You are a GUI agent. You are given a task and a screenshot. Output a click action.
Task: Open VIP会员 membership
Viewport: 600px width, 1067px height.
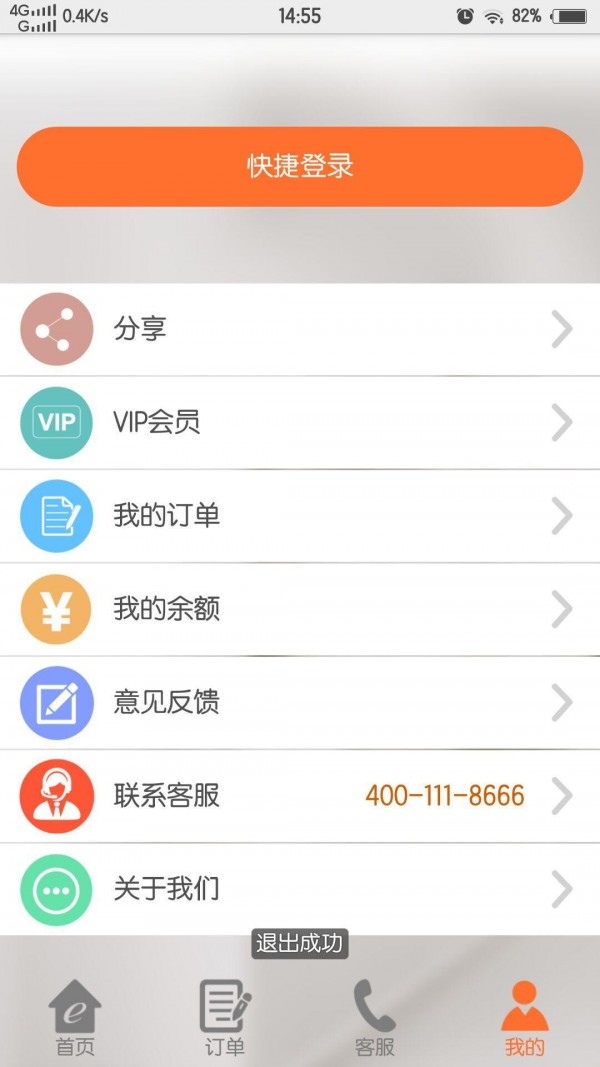[x=300, y=422]
